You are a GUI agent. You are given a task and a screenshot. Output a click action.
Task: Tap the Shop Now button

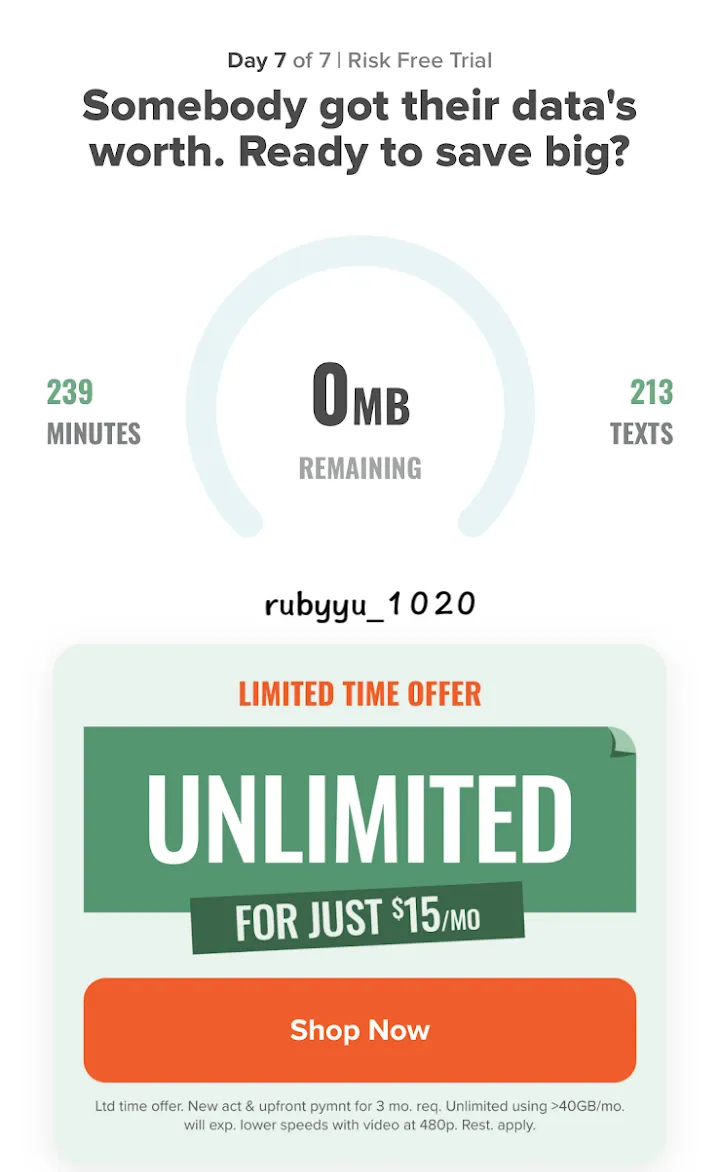(360, 1030)
